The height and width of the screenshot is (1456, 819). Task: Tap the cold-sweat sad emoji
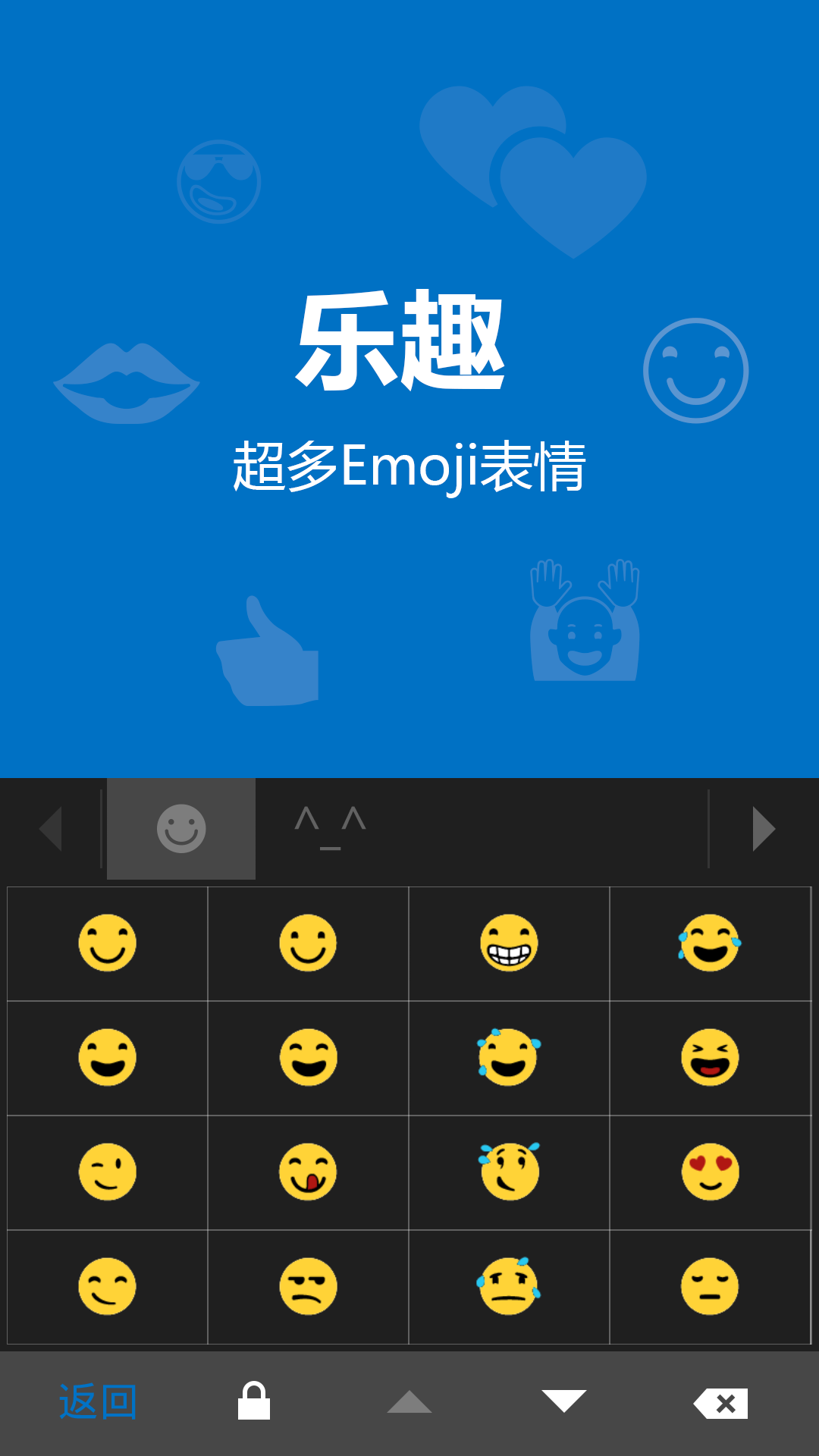[x=510, y=1284]
